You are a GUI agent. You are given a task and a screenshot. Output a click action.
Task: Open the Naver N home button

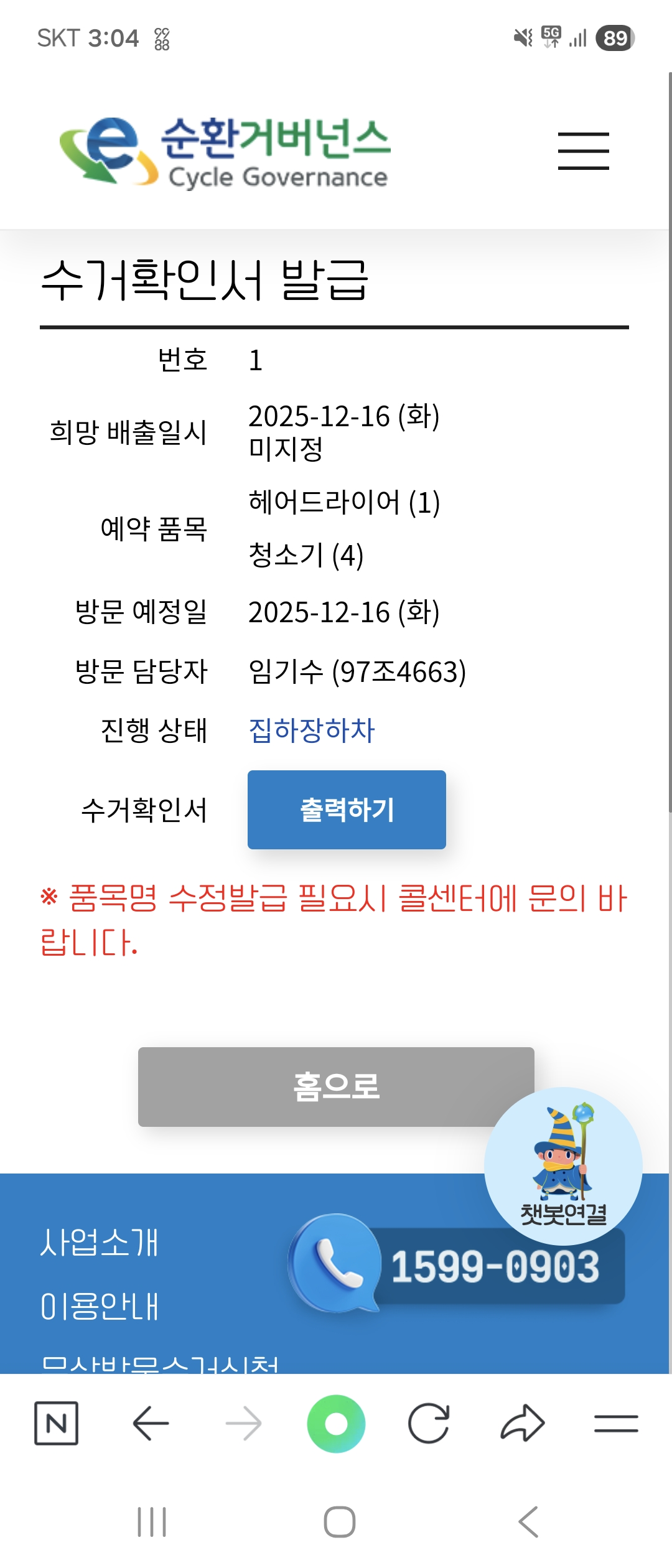click(56, 1423)
